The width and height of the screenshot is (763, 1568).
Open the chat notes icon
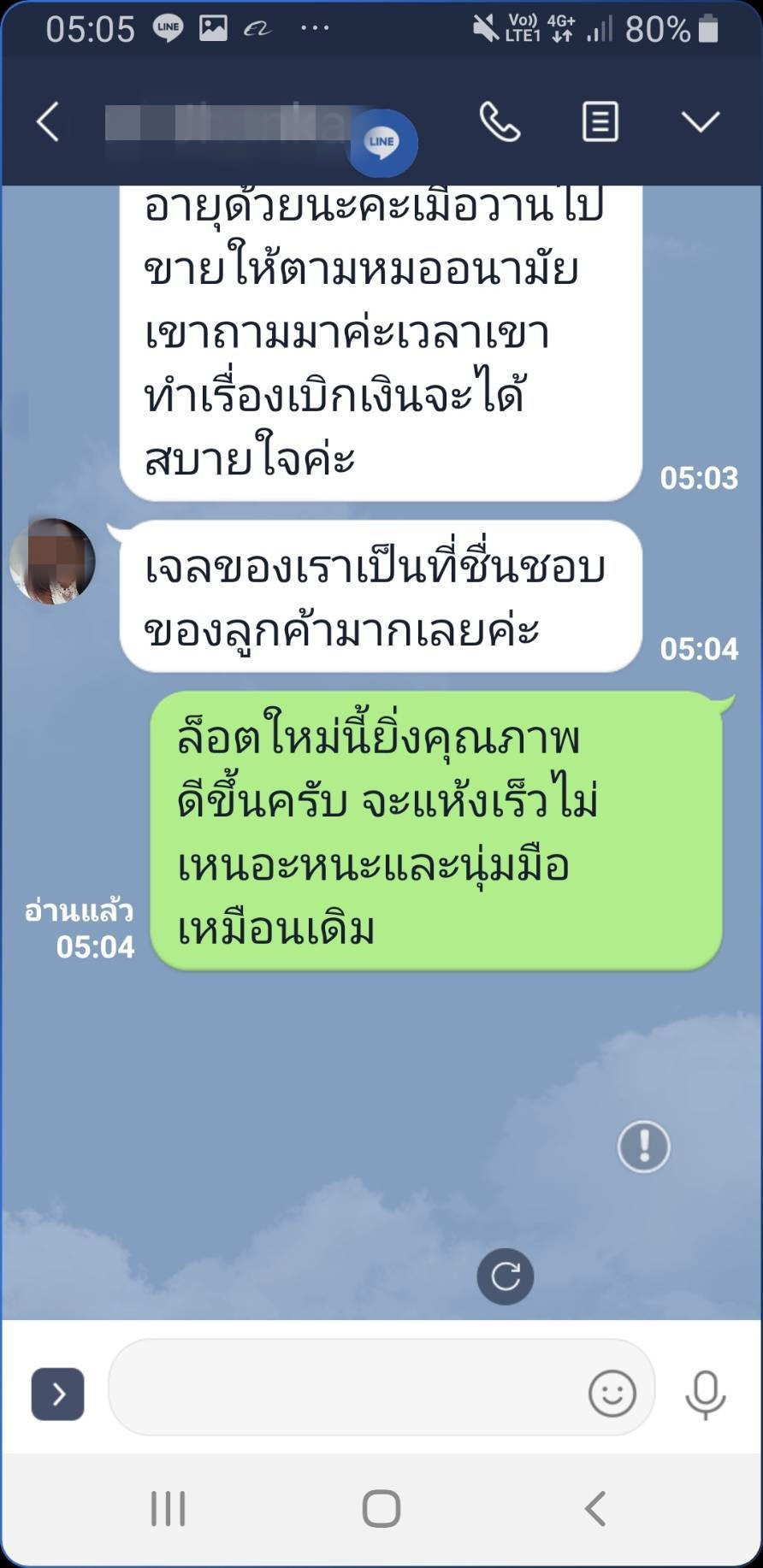tap(600, 121)
